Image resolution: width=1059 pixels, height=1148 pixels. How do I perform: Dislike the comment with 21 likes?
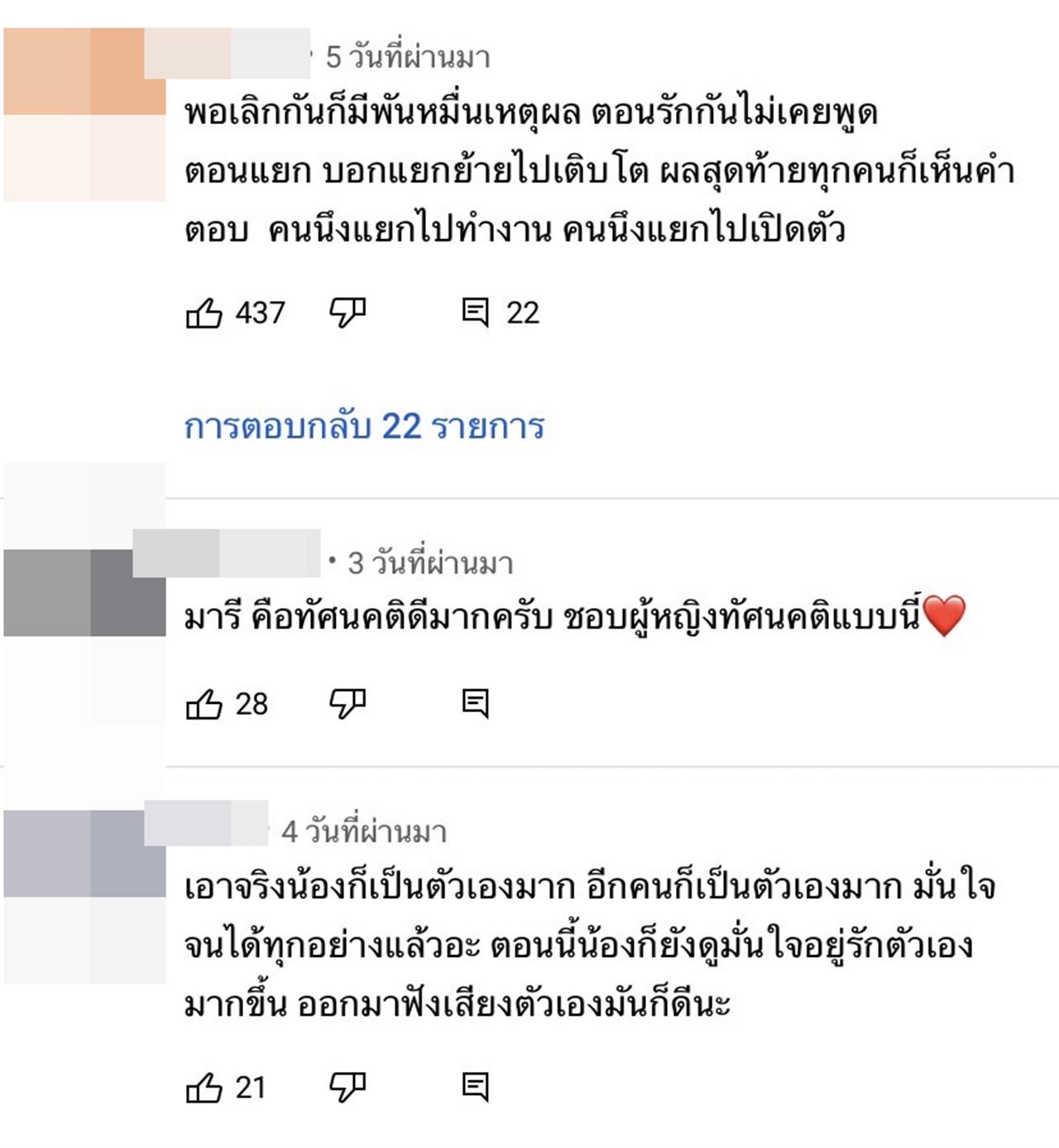tap(347, 1087)
